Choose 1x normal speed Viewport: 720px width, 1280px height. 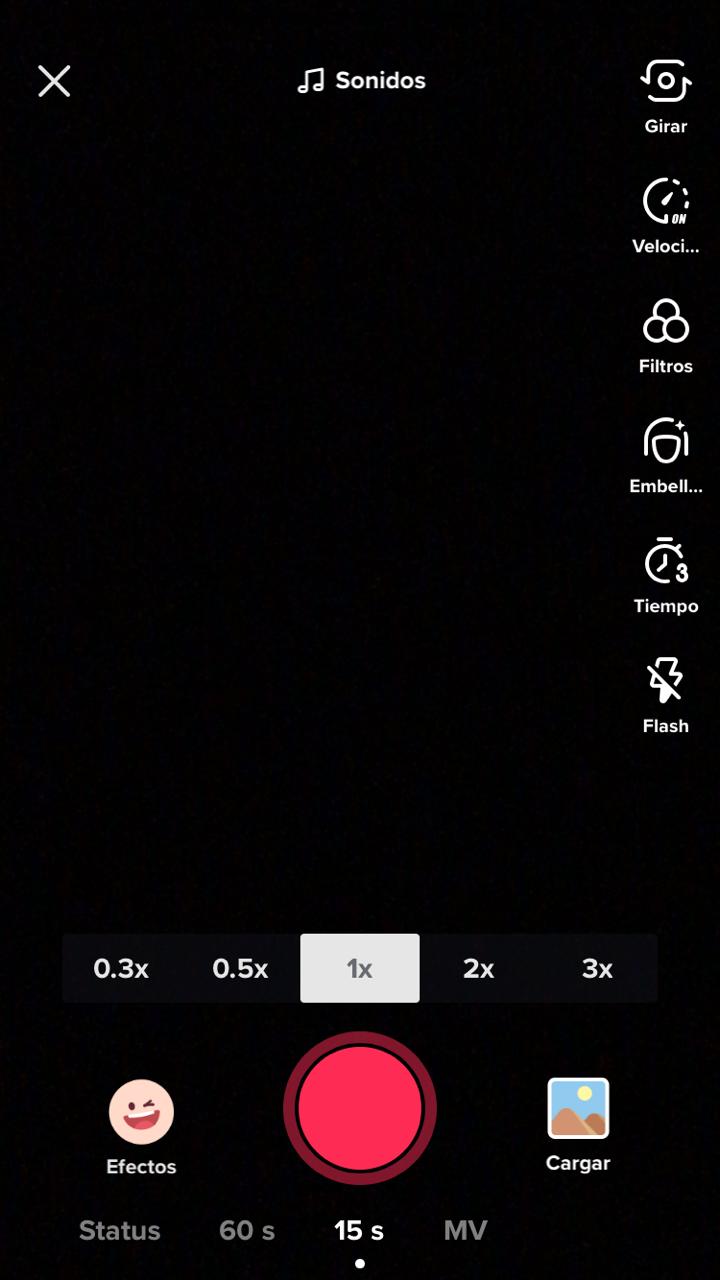(360, 968)
